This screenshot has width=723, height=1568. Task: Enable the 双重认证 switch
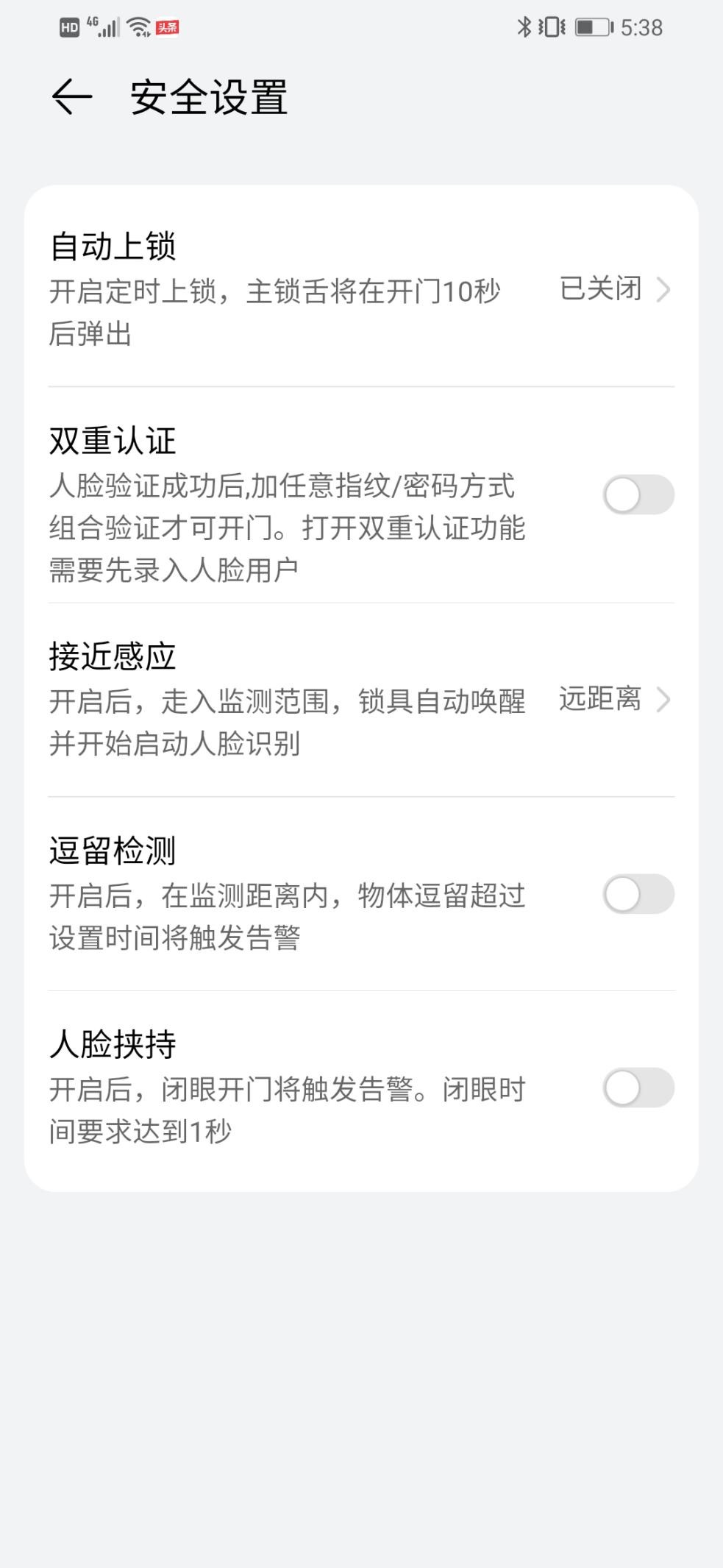point(638,494)
